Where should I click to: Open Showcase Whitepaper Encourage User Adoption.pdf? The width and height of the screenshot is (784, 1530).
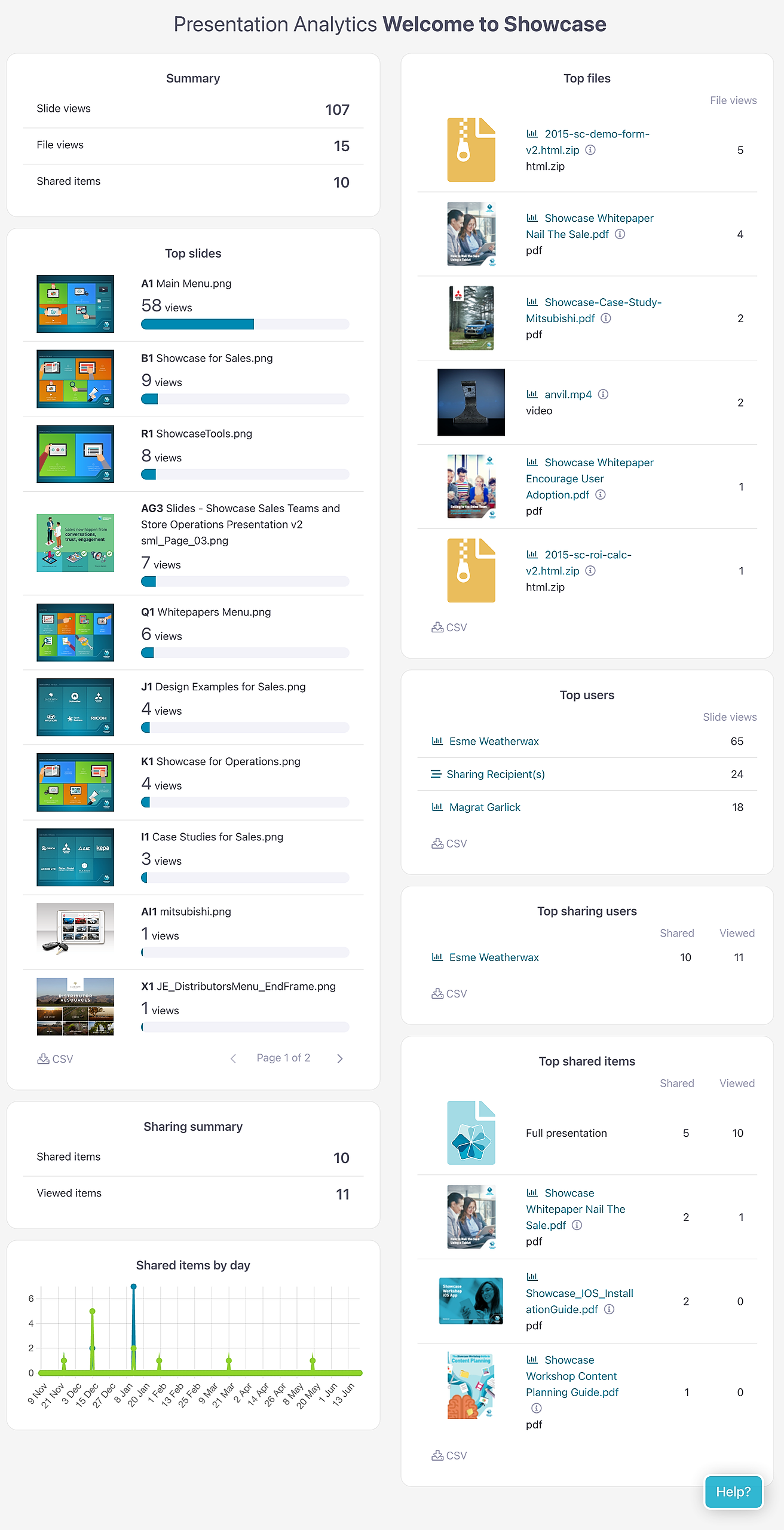coord(589,478)
